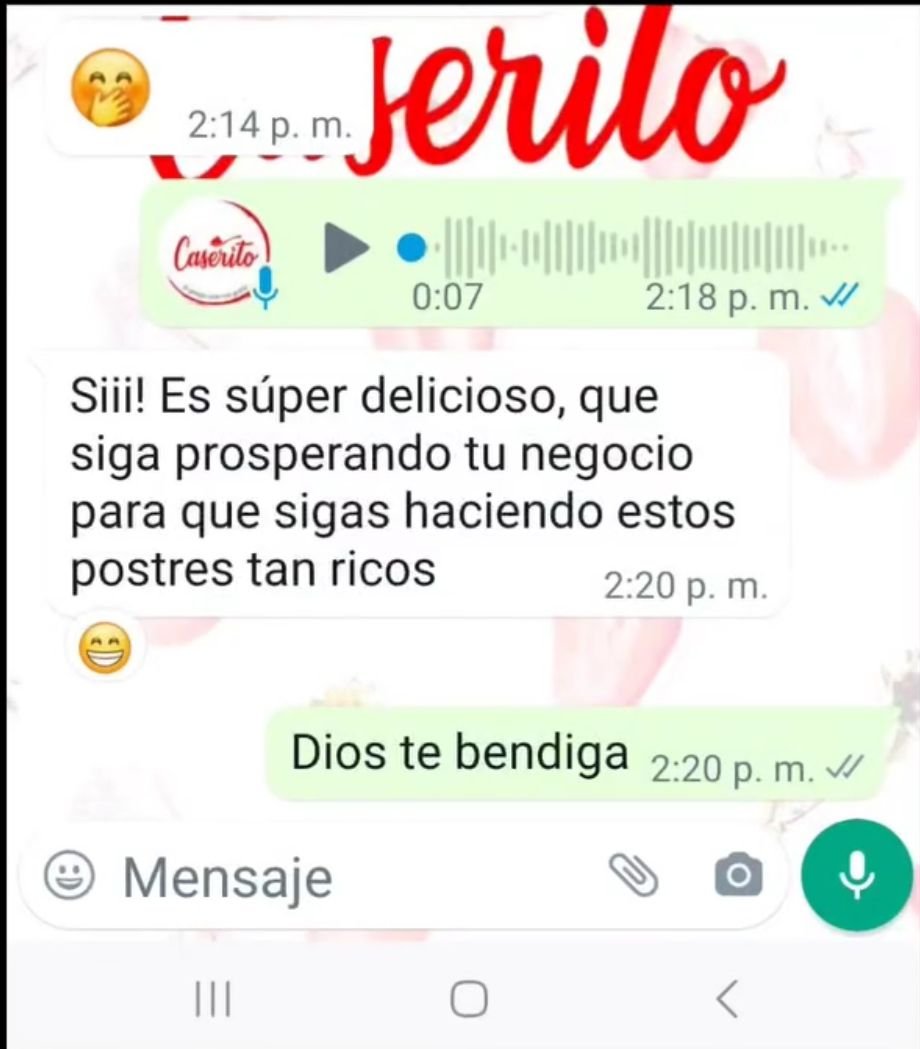
Task: Go back with the system back button
Action: click(x=727, y=997)
